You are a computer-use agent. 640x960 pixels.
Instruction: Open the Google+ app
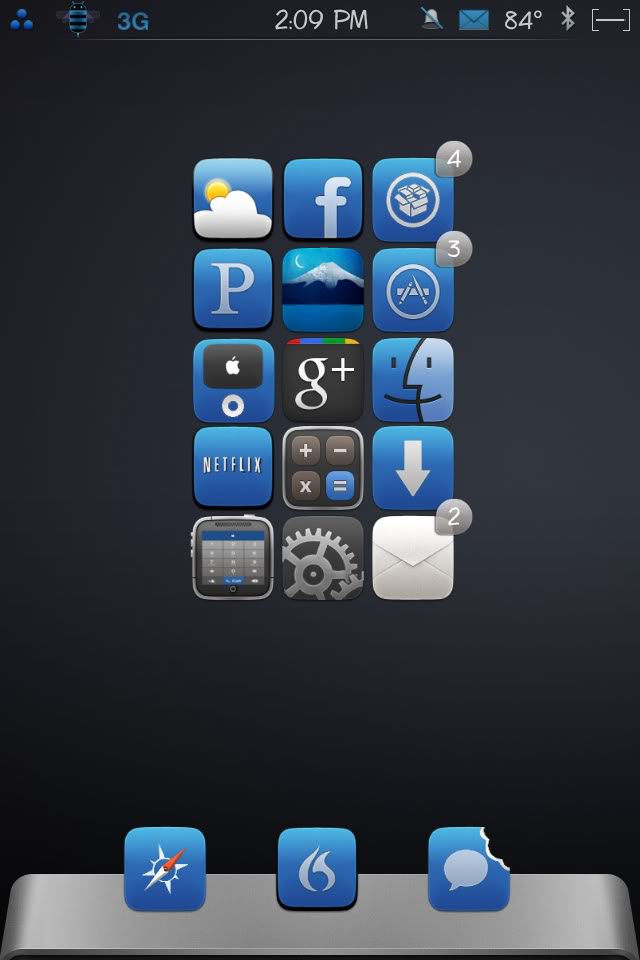tap(322, 379)
